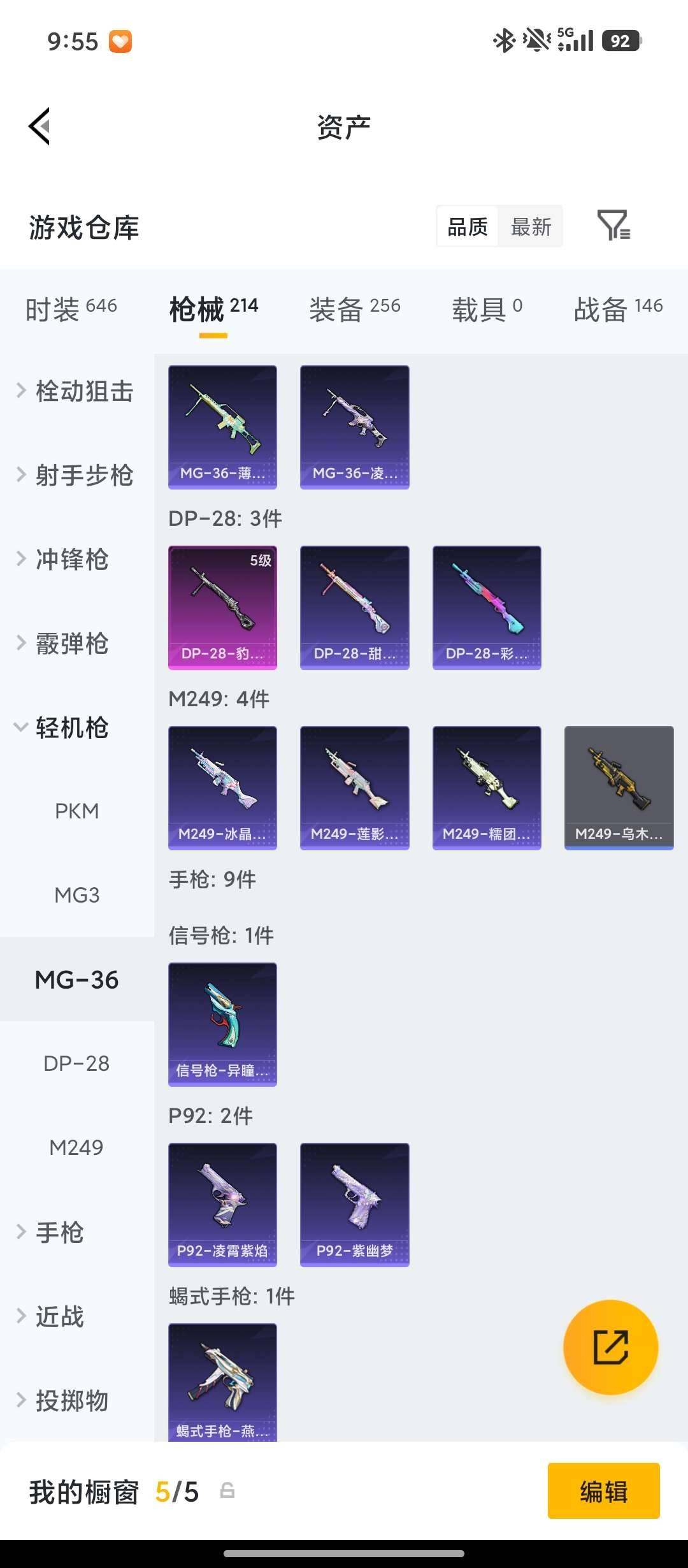Open the MG-36-薄 weapon skin
This screenshot has width=688, height=1568.
pyautogui.click(x=222, y=426)
